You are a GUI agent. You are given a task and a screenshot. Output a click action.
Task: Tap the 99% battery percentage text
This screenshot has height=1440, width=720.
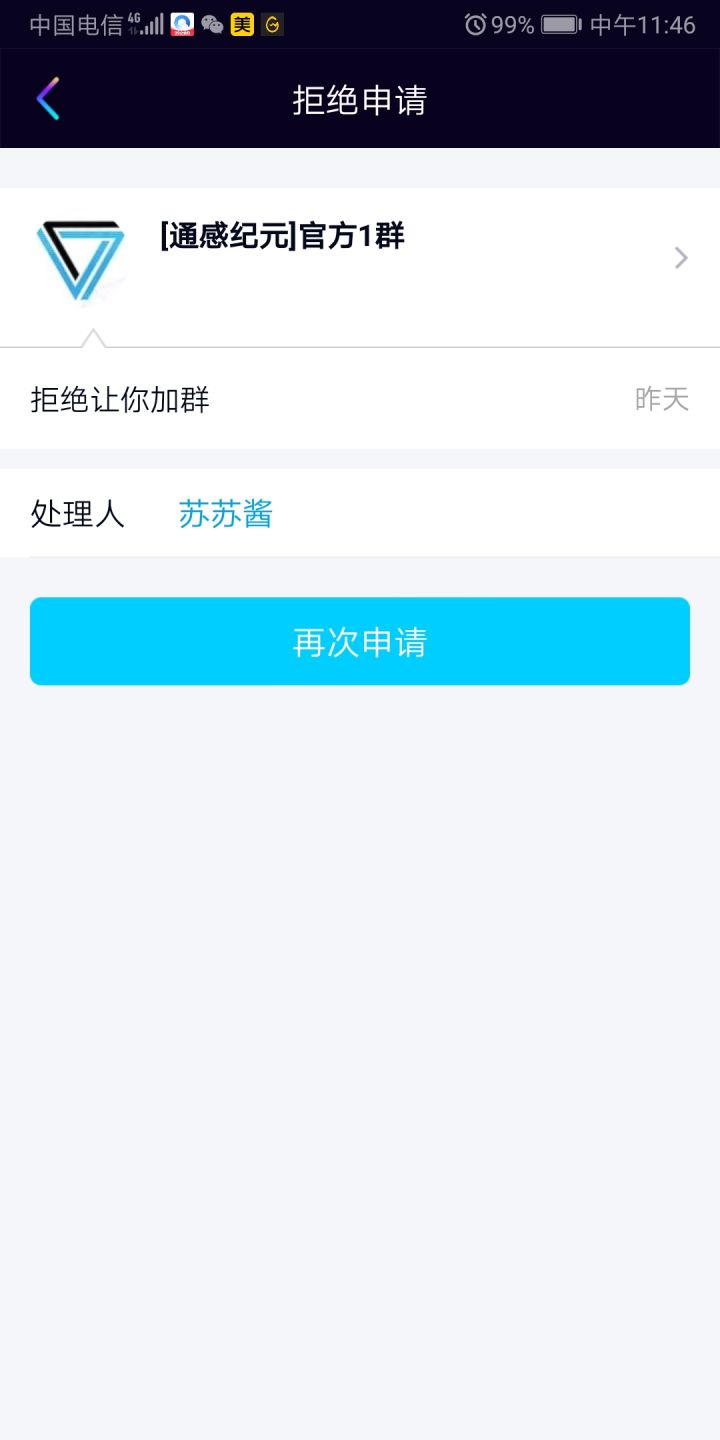pos(513,24)
